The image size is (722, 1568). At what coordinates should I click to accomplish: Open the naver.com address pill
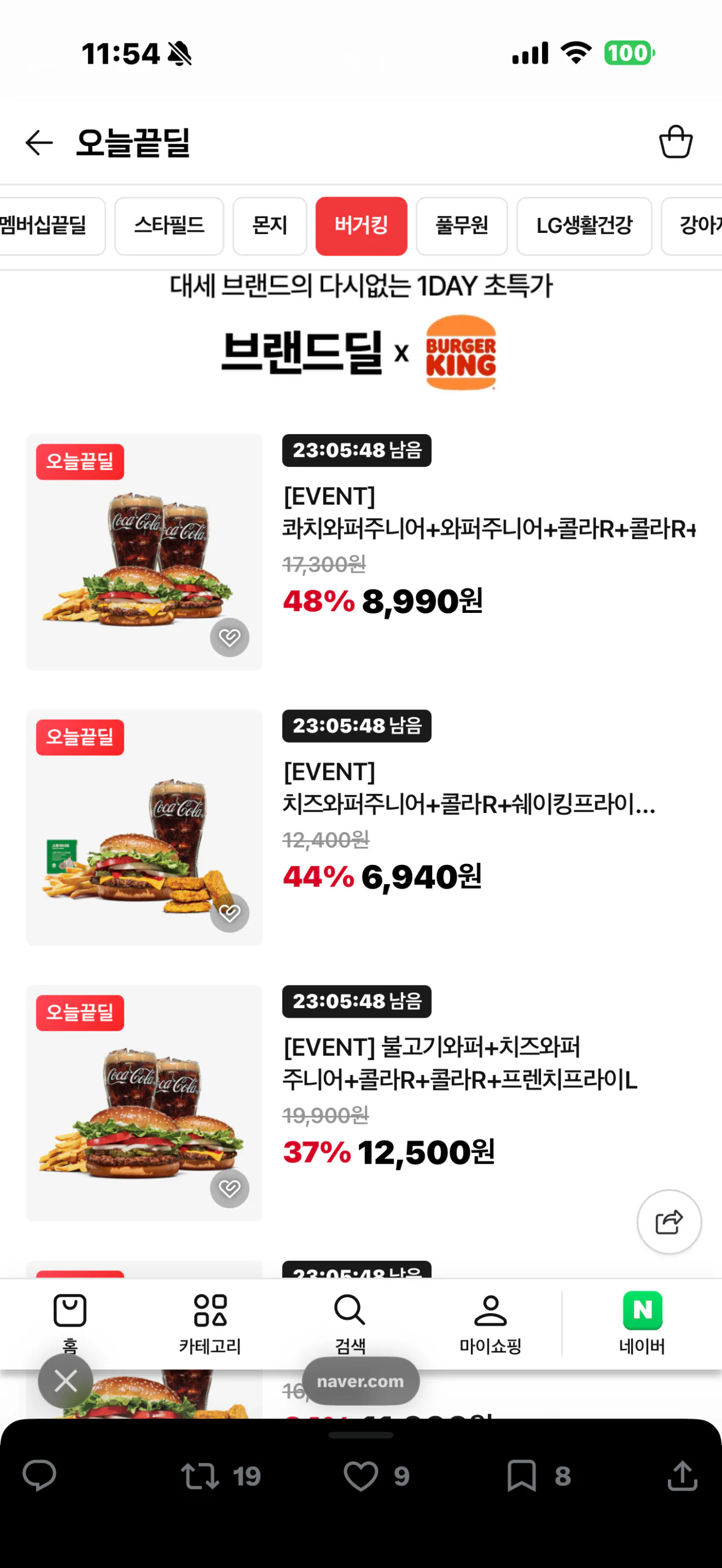click(x=360, y=1381)
